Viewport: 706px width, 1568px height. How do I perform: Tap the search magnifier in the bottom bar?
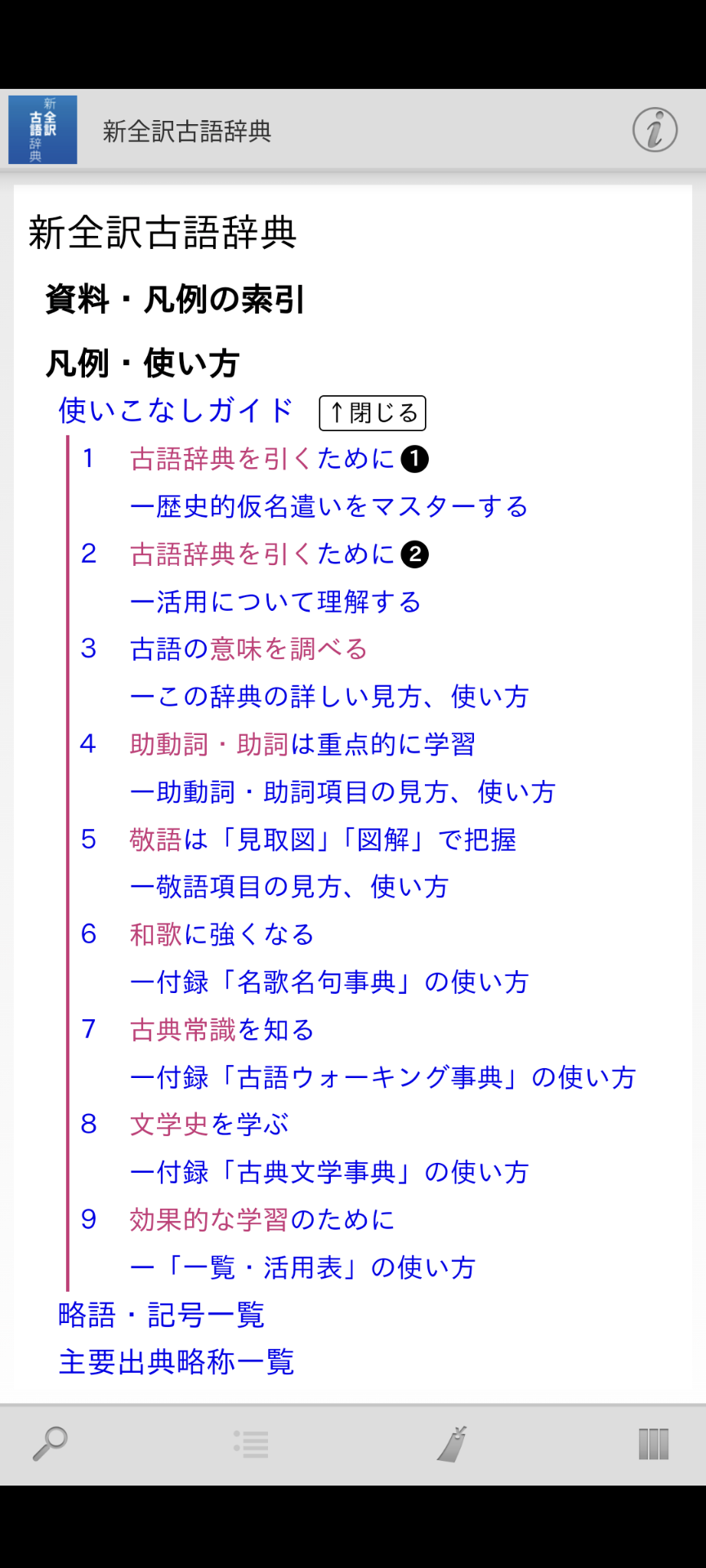click(50, 1443)
